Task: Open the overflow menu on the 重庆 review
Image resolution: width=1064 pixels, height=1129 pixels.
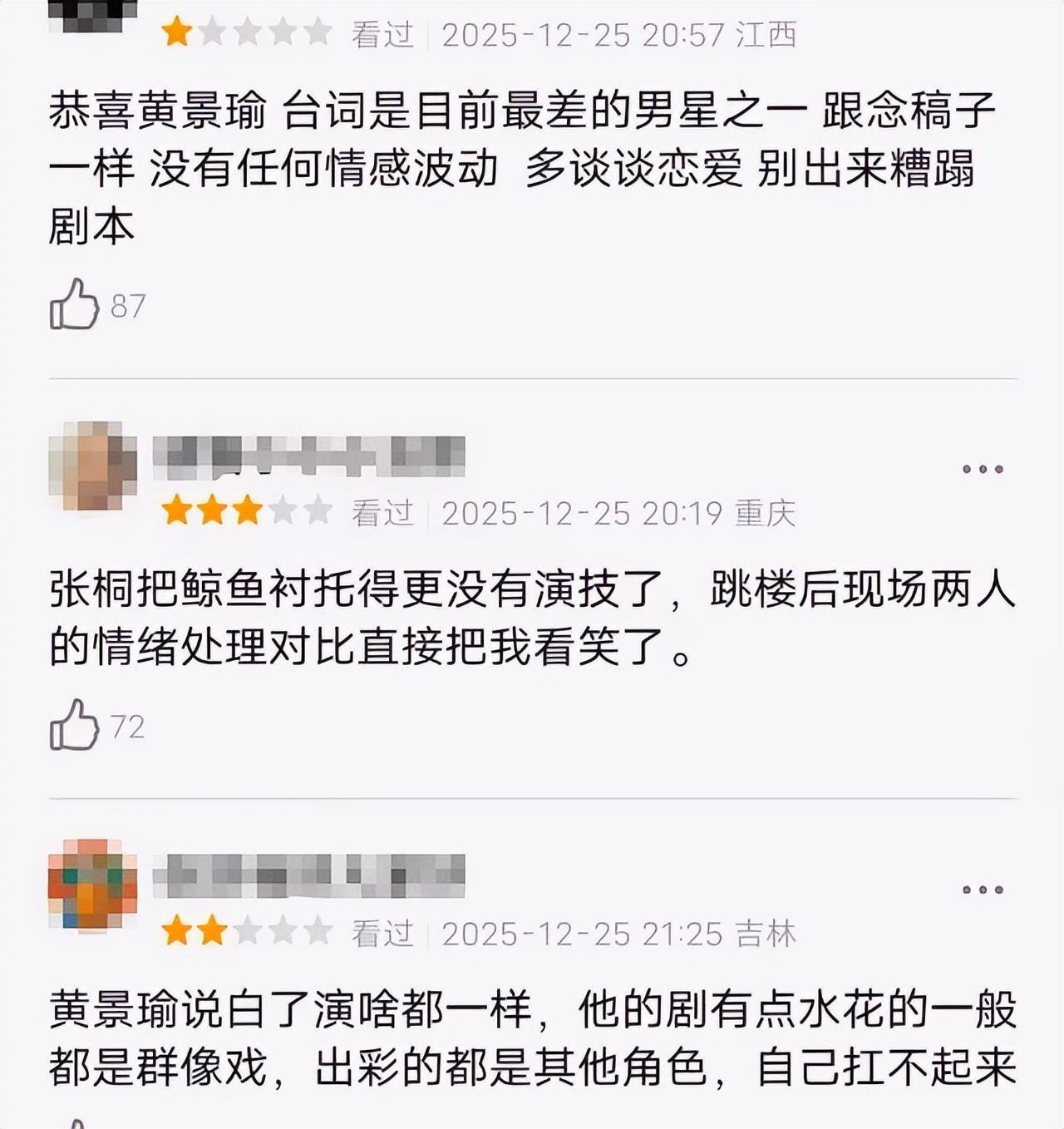Action: click(x=983, y=469)
